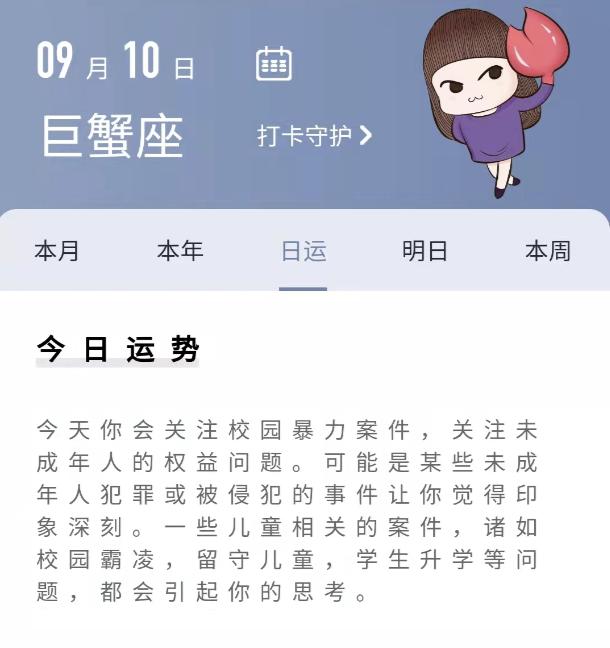Image resolution: width=610 pixels, height=648 pixels.
Task: Open the calendar date picker icon
Action: point(274,63)
